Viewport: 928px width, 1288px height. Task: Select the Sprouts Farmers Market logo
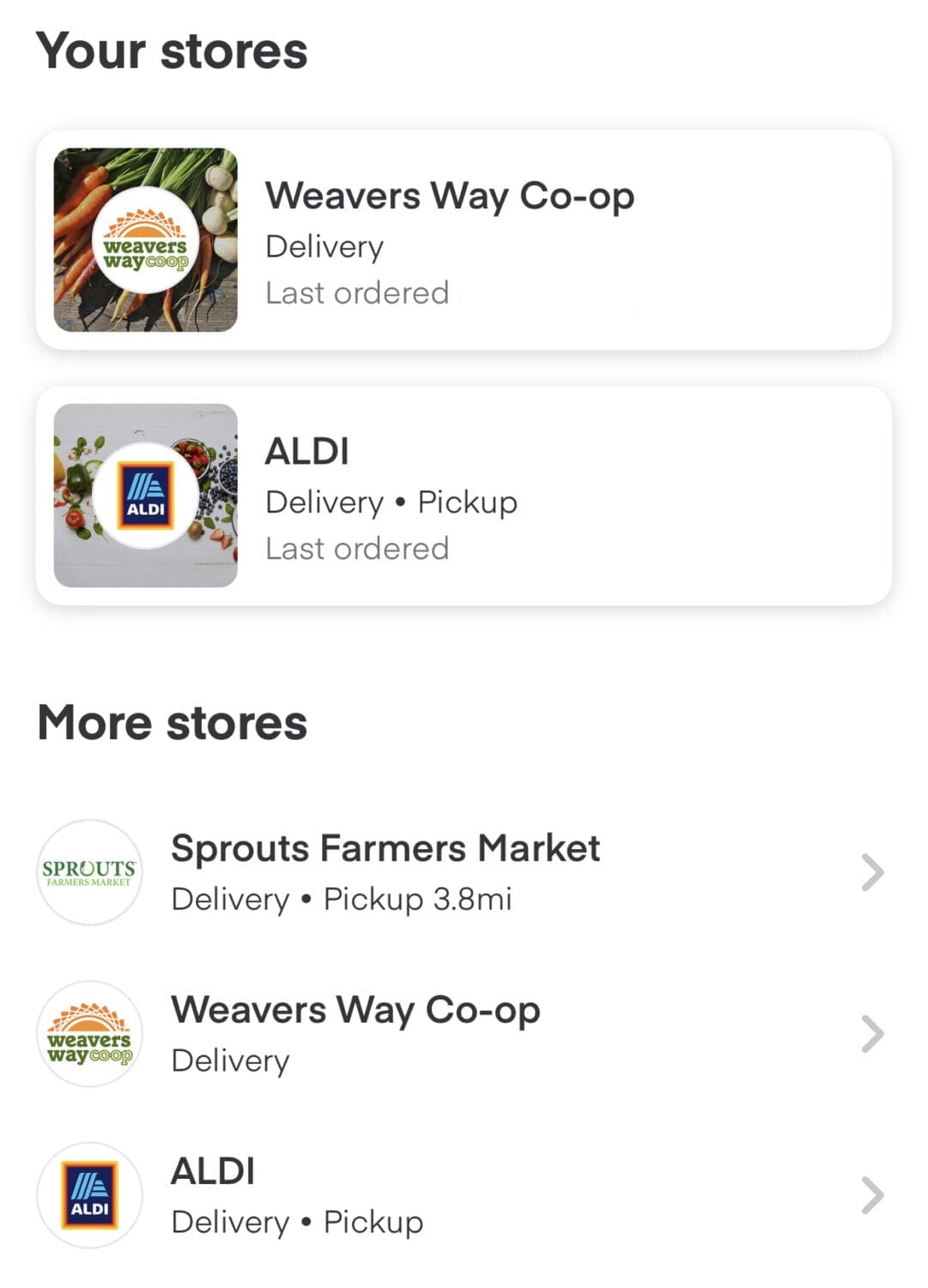[88, 870]
